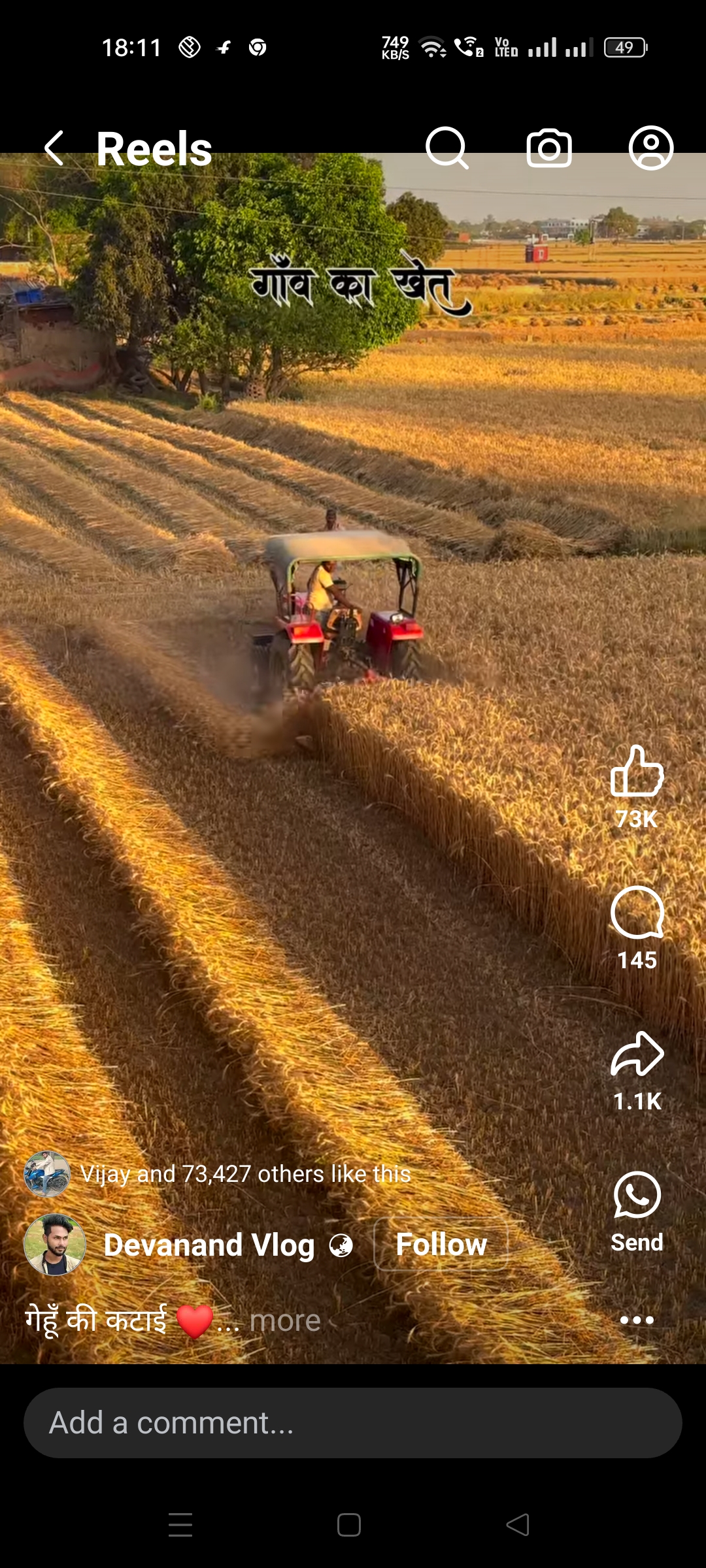This screenshot has width=706, height=1568.
Task: Open the comments on this reel
Action: click(x=637, y=913)
